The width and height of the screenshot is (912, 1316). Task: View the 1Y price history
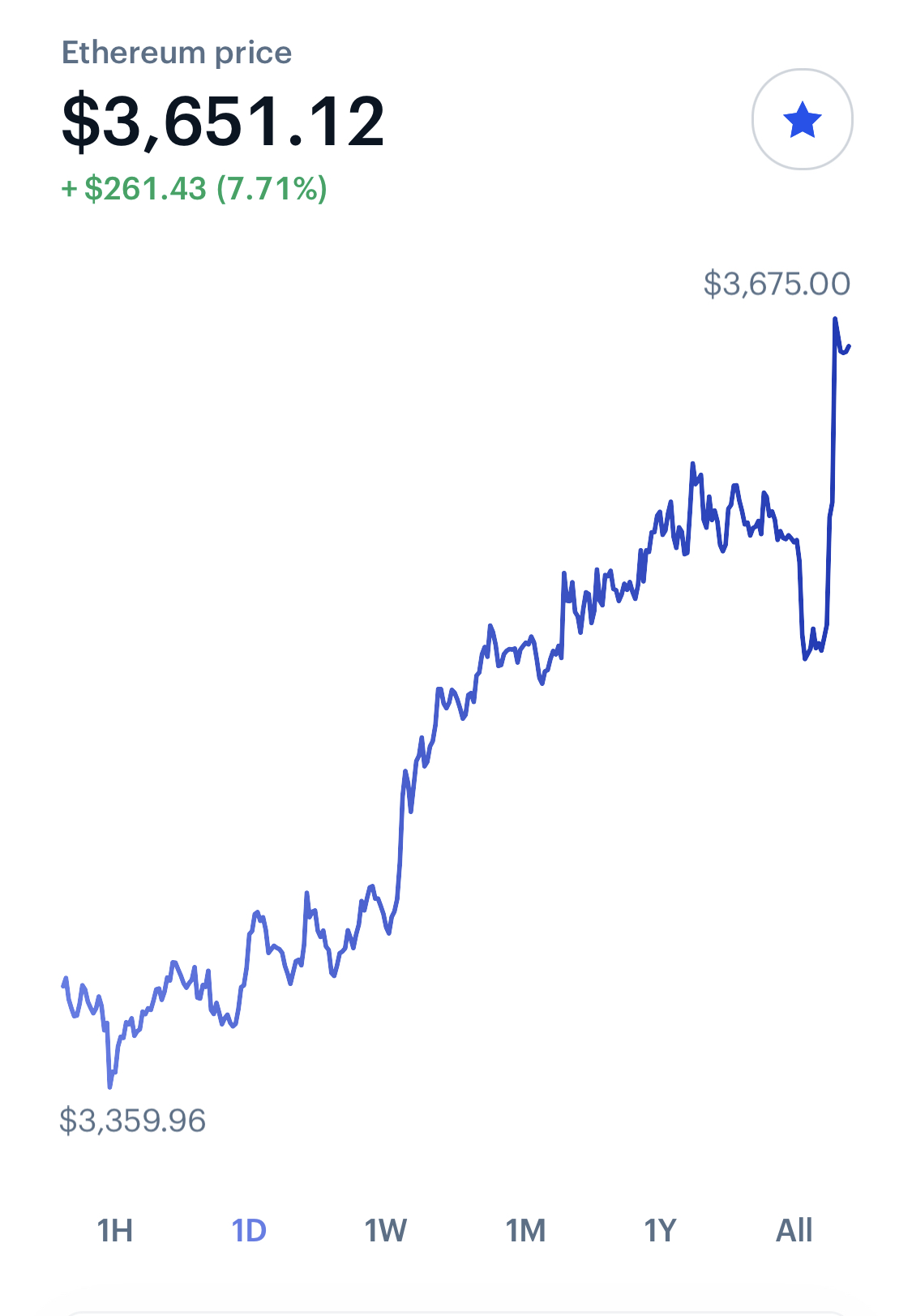point(660,1230)
